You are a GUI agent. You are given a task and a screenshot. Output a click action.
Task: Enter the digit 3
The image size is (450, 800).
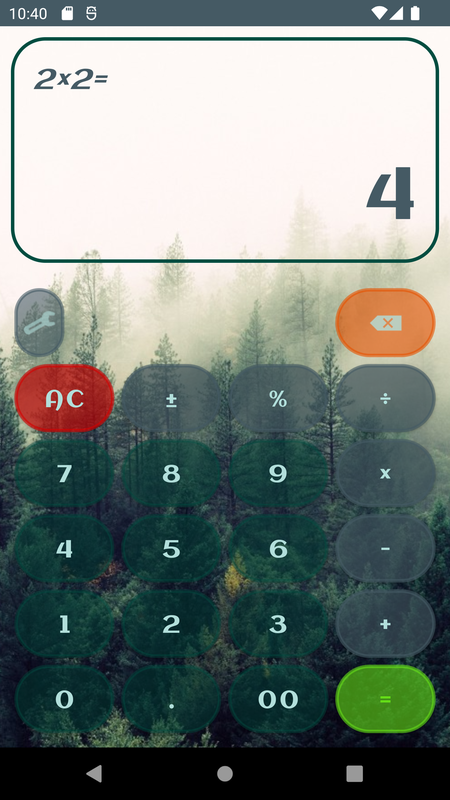278,623
